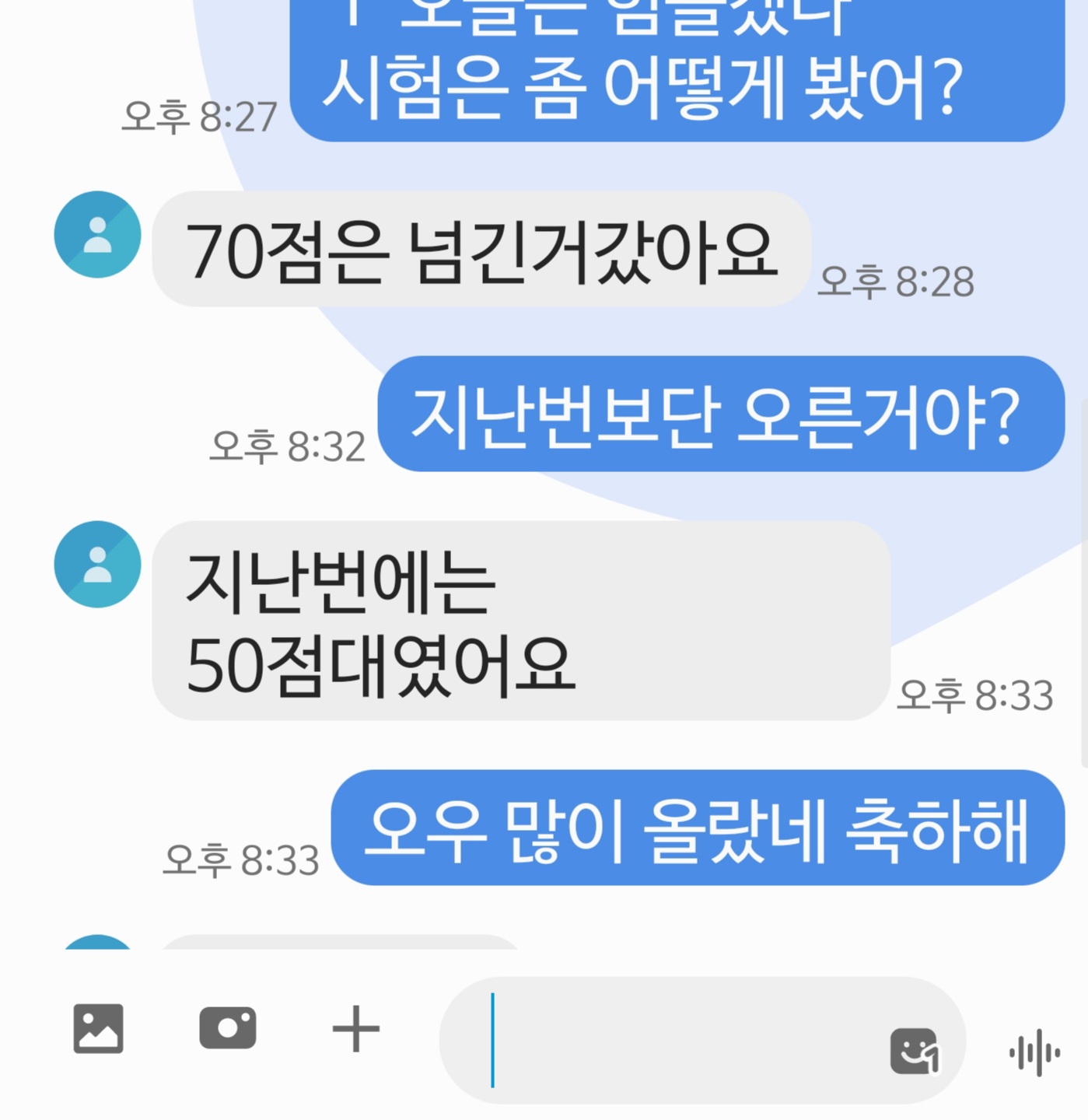Open the plus attachment menu
Viewport: 1088px width, 1120px height.
[355, 1028]
